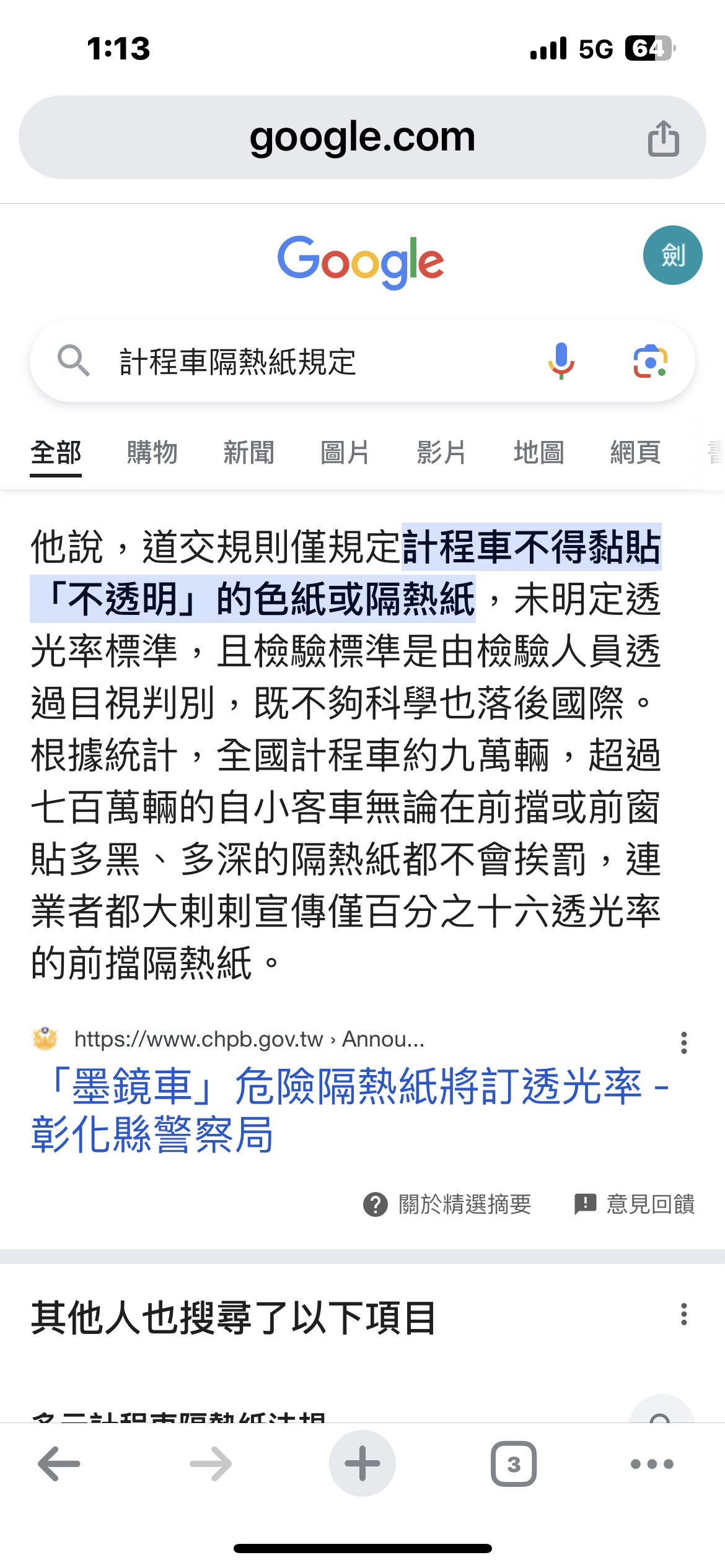Screen dimensions: 725x1568
Task: Switch to the 地圖 tab
Action: 538,453
